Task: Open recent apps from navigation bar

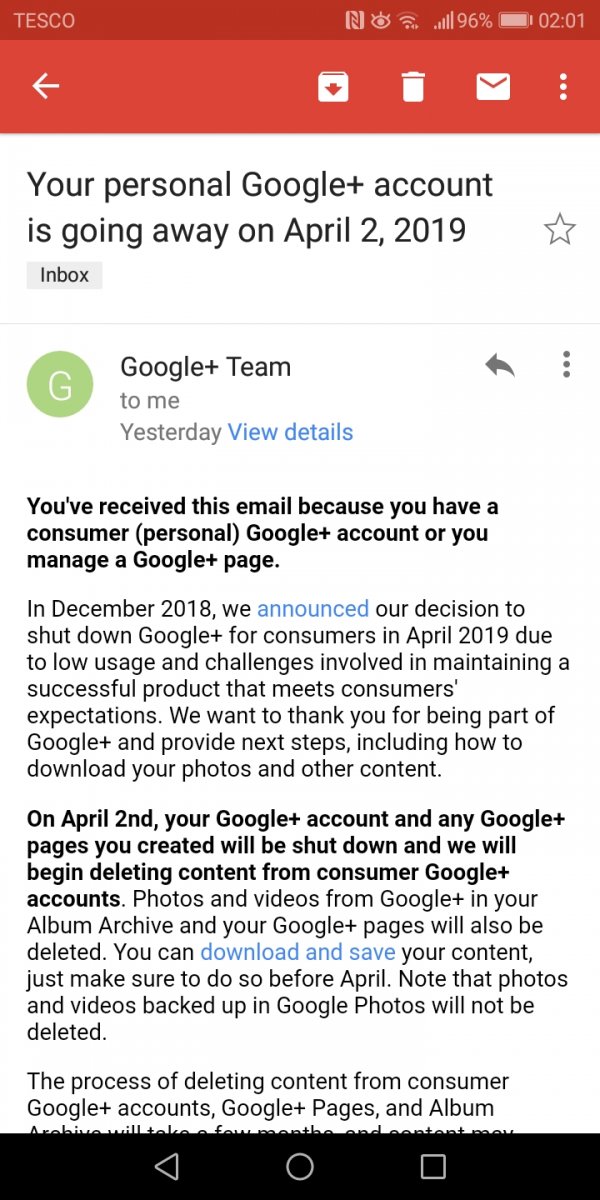Action: pyautogui.click(x=433, y=1166)
